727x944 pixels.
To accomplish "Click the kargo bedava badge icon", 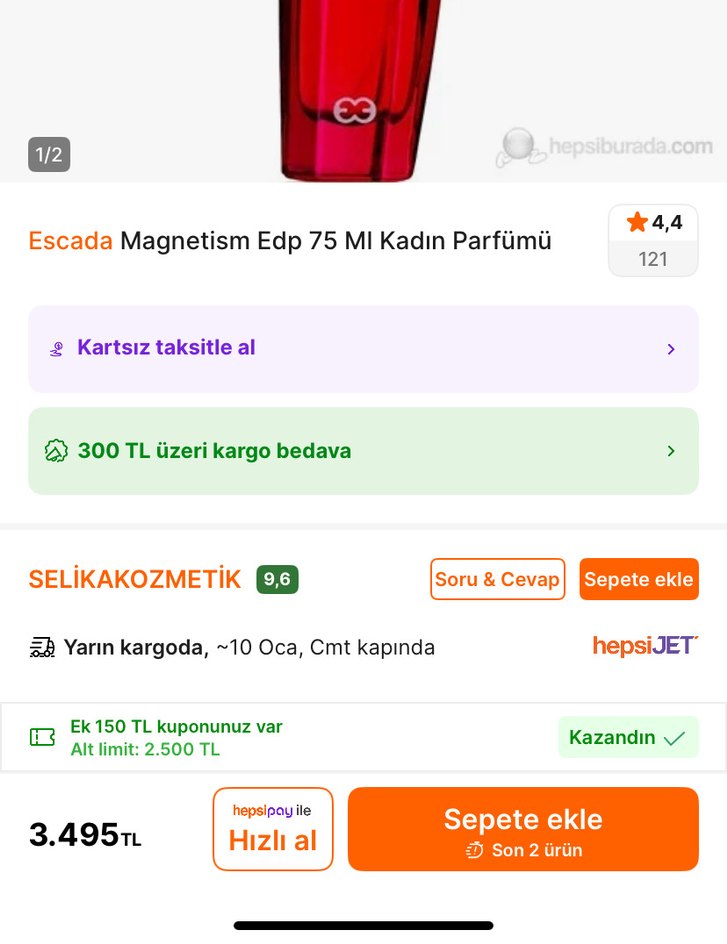I will 54,450.
